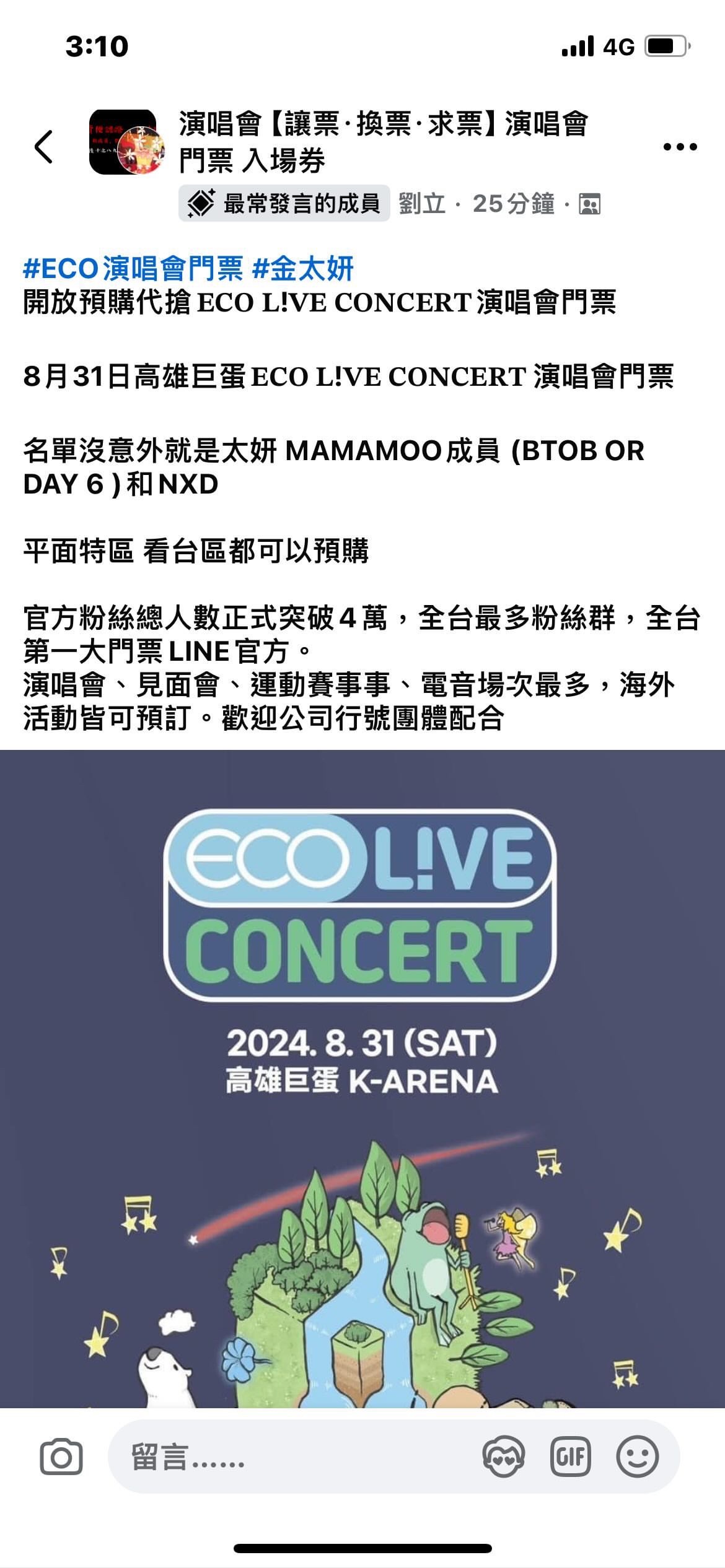View the ECO L!VE CONCERT poster image
This screenshot has height=1568, width=725.
coord(362,1078)
